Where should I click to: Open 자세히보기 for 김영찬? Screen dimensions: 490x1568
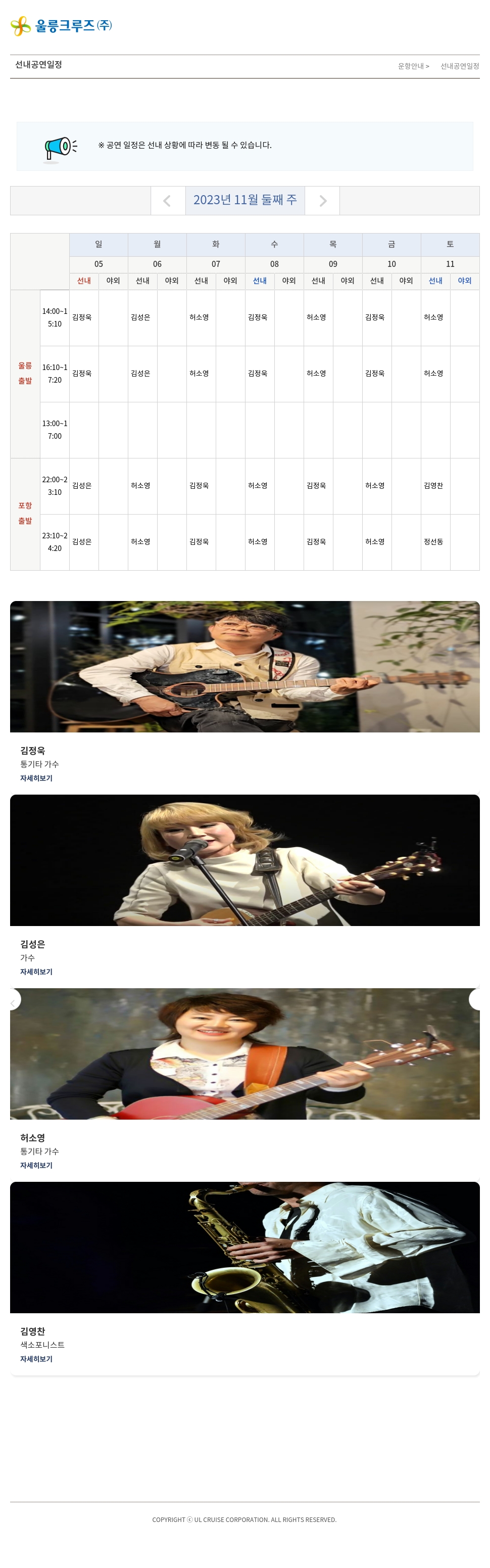pos(36,1359)
